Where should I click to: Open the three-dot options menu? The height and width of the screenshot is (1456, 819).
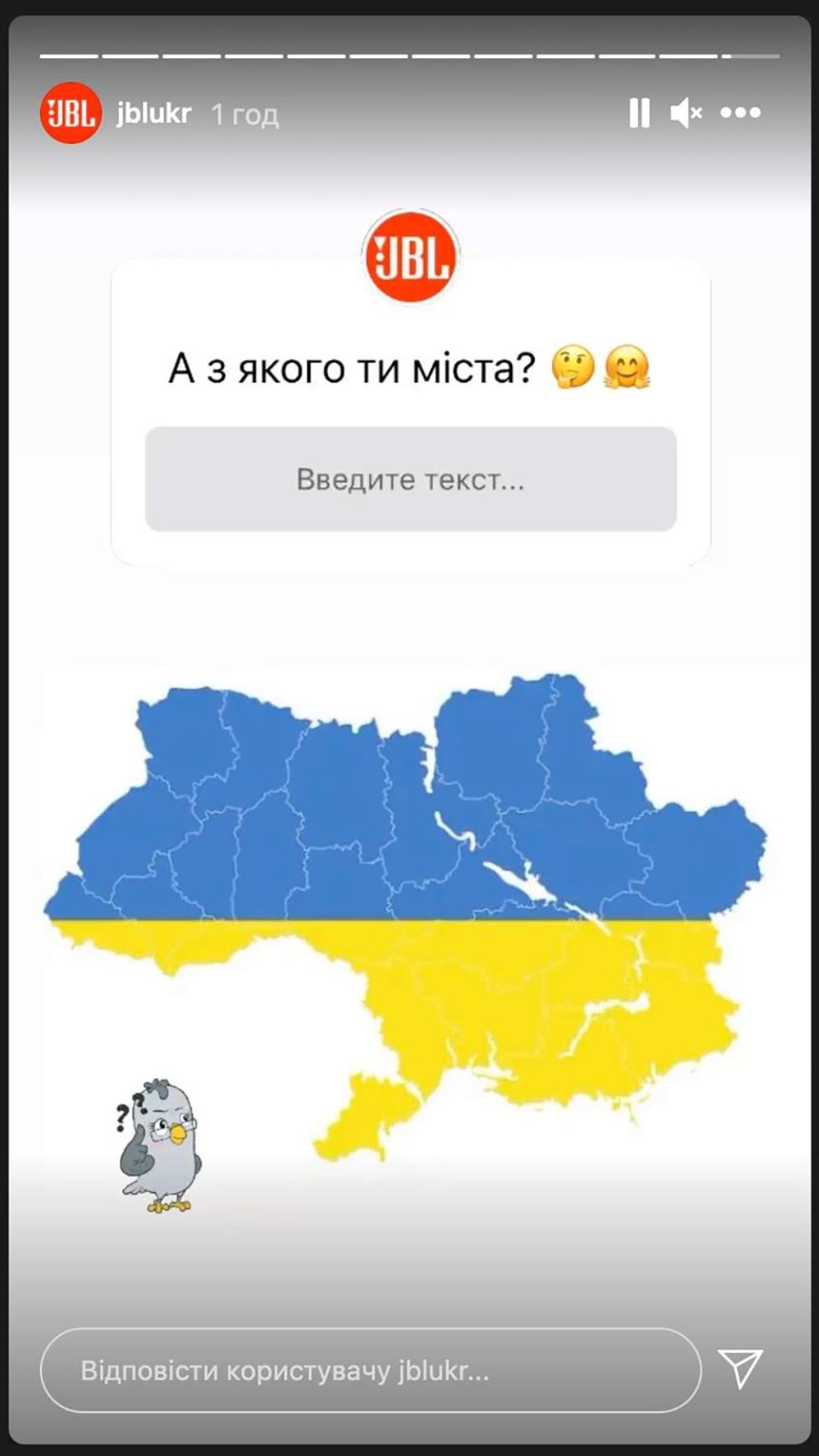point(740,113)
